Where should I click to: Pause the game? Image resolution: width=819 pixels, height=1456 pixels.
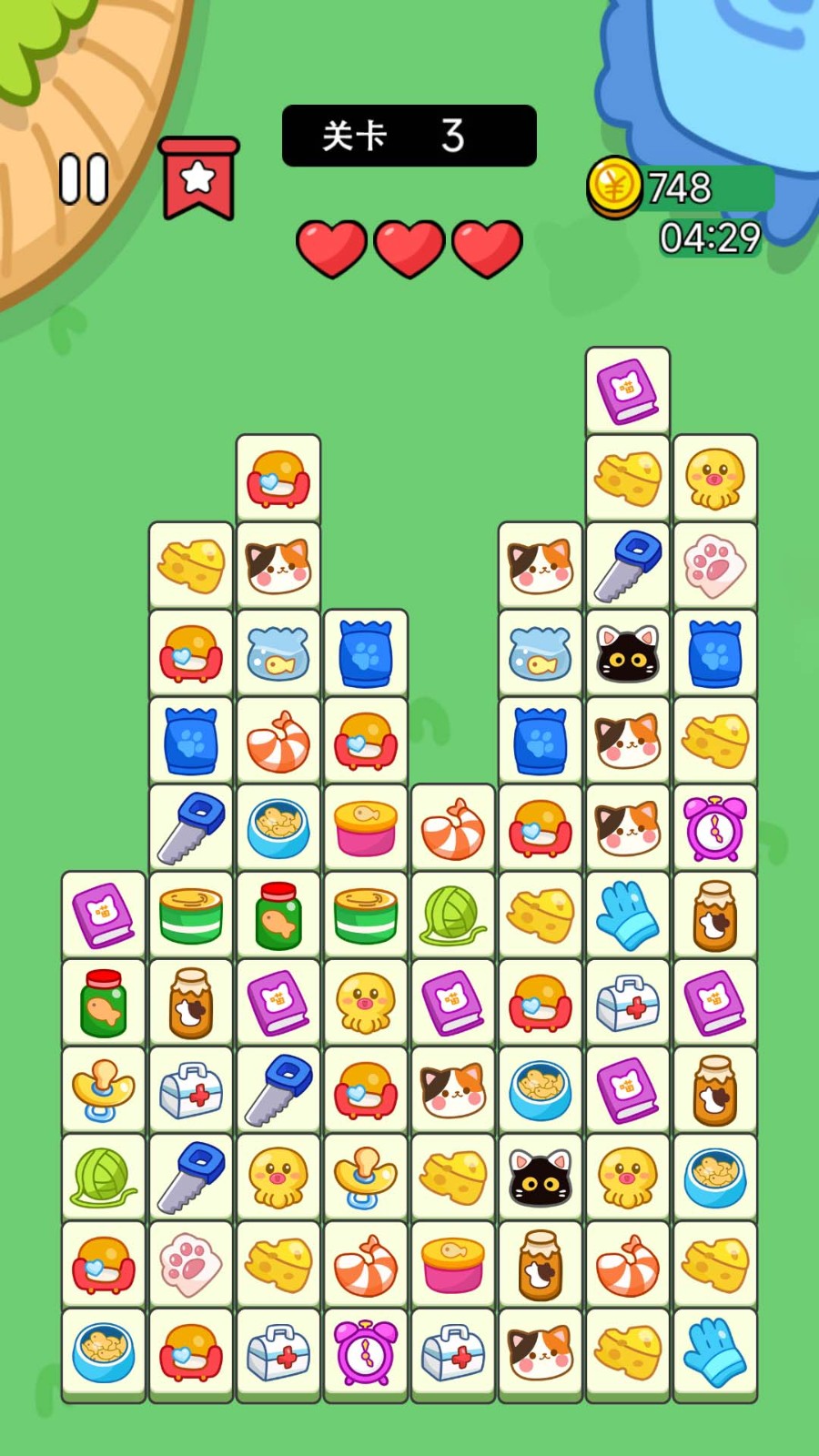click(84, 179)
